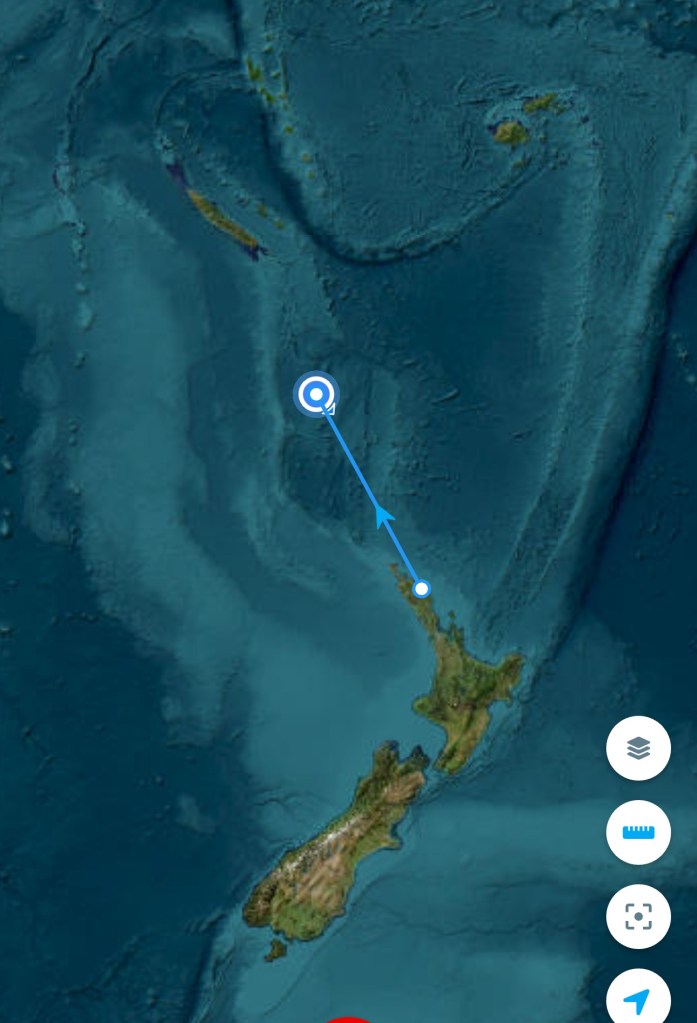Jump to my current location
Screen dimensions: 697x1023
[638, 997]
